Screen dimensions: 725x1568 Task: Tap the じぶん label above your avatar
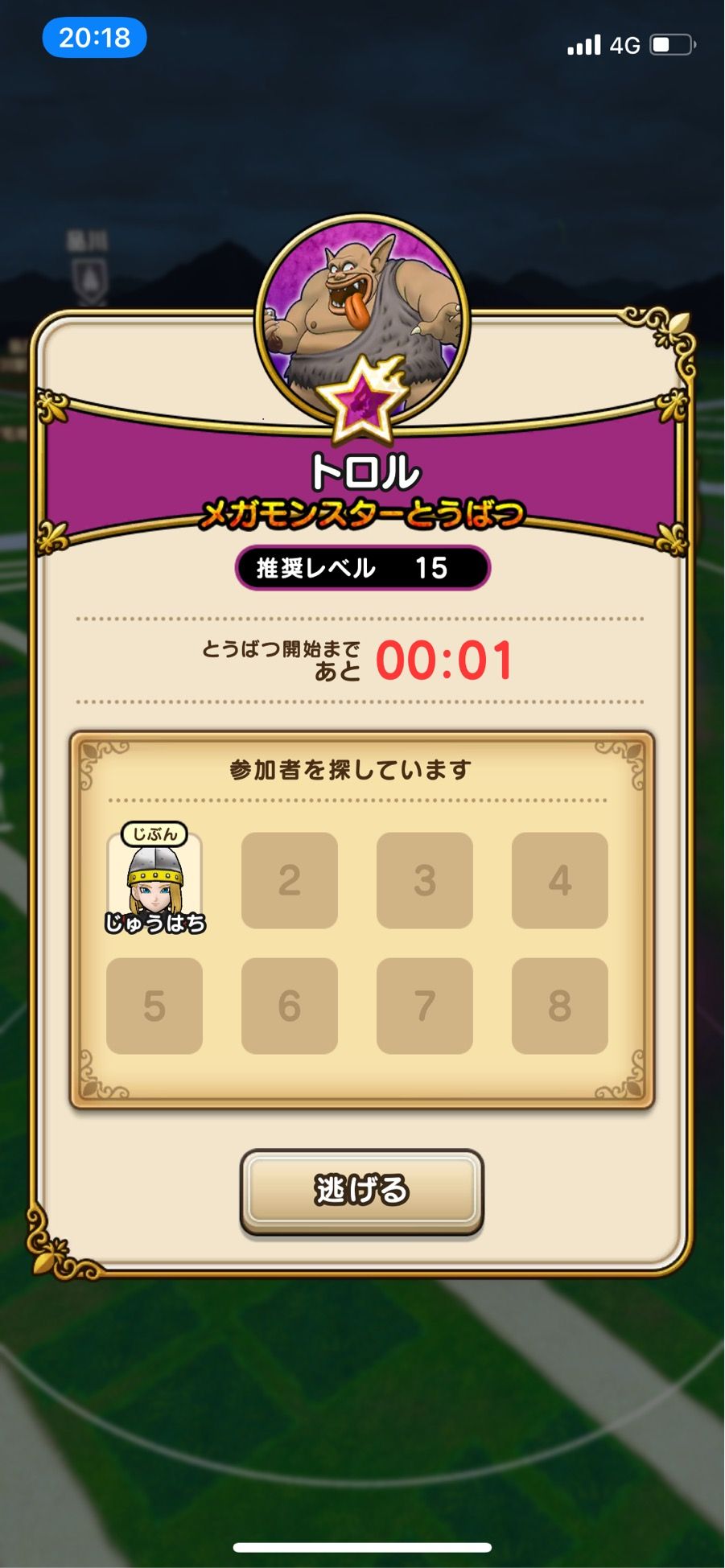[x=154, y=836]
